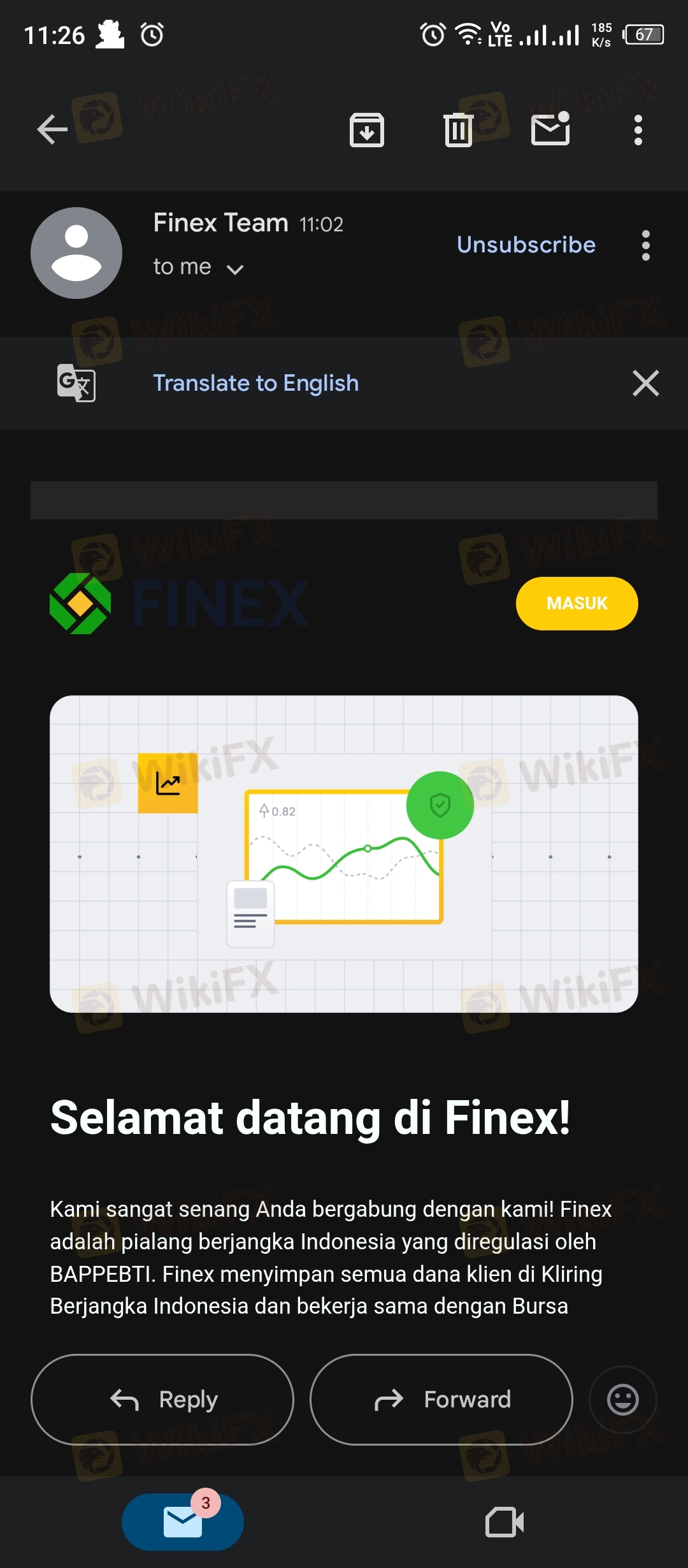The height and width of the screenshot is (1568, 688).
Task: Forward this email
Action: coord(441,1400)
